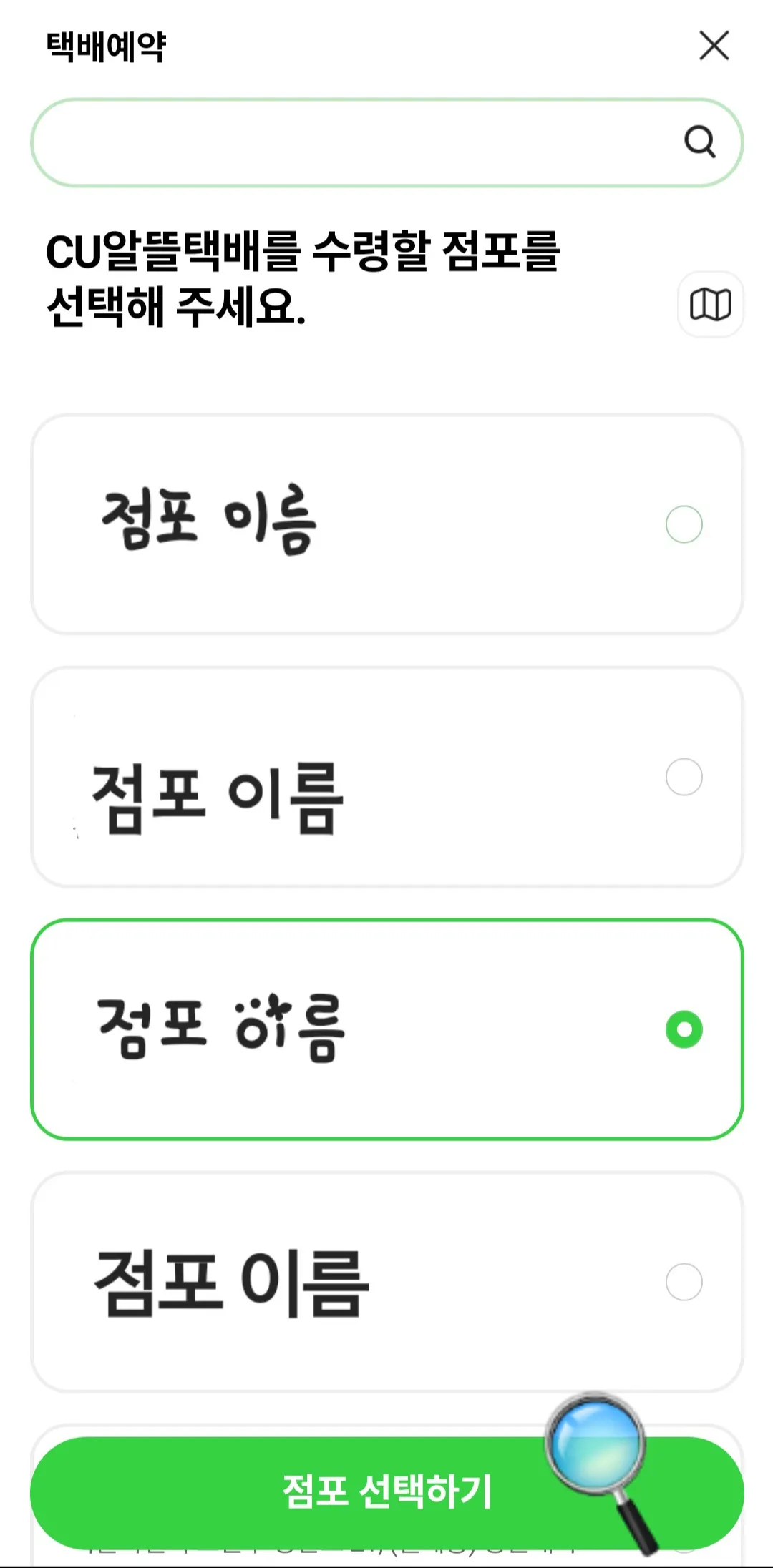Screen dimensions: 773x1568
Task: Enable the last store card's radio selector
Action: [x=685, y=1283]
